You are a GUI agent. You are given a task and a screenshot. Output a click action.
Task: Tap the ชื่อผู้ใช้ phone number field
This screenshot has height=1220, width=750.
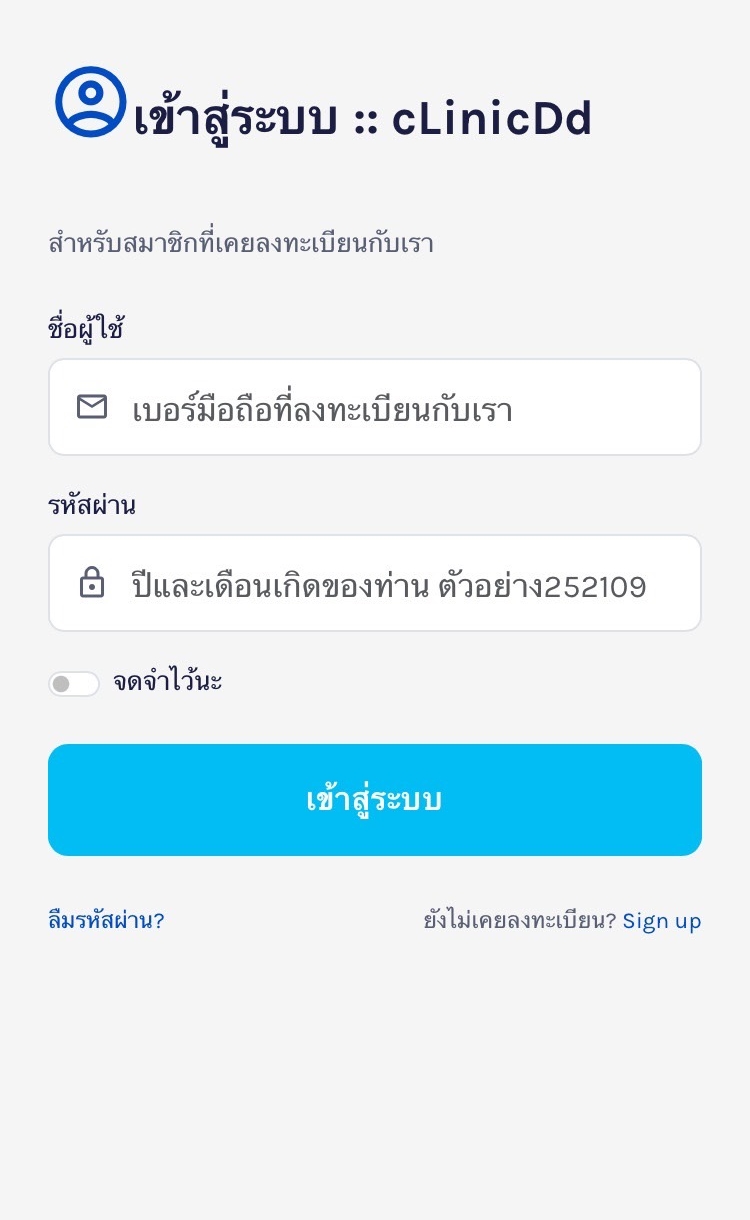(375, 408)
